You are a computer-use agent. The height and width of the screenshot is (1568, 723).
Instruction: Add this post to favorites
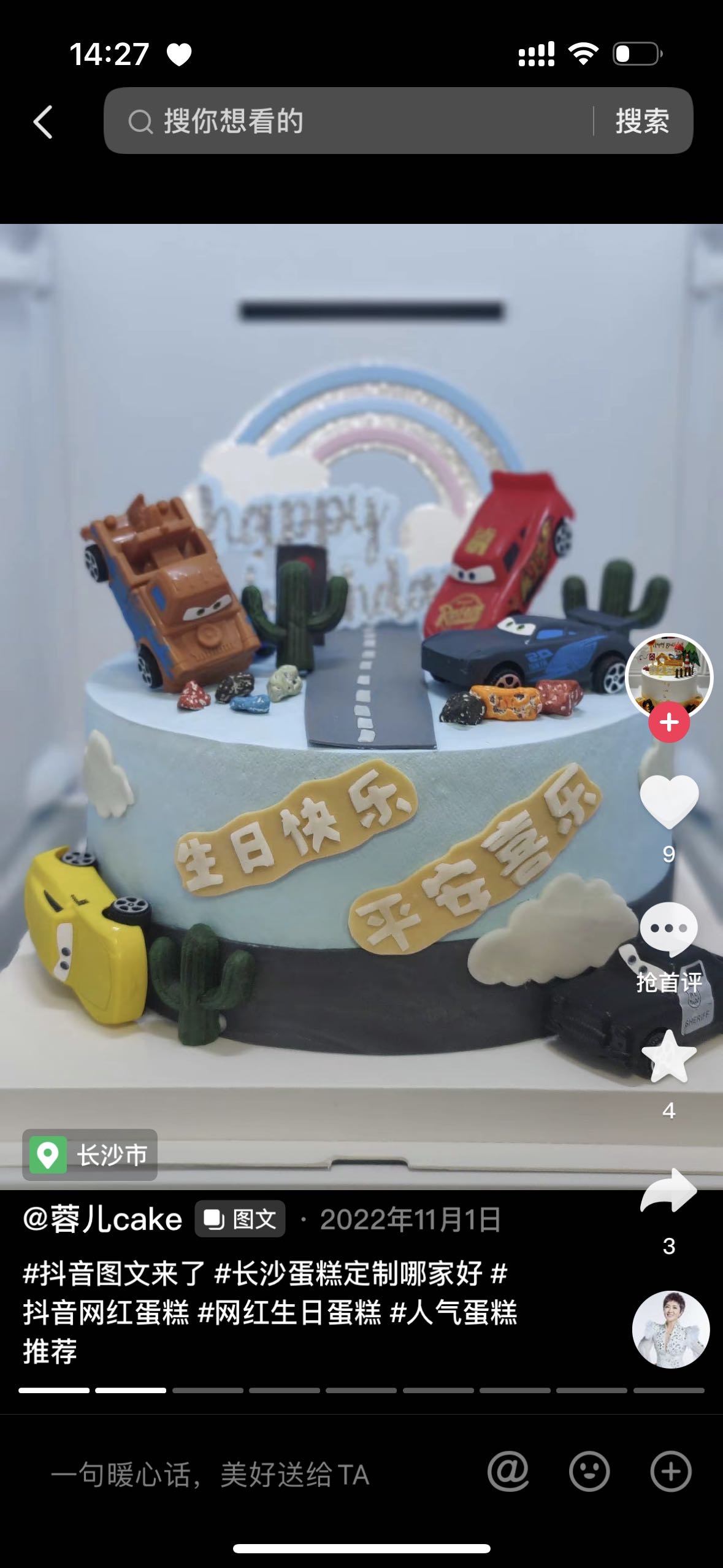click(669, 1056)
